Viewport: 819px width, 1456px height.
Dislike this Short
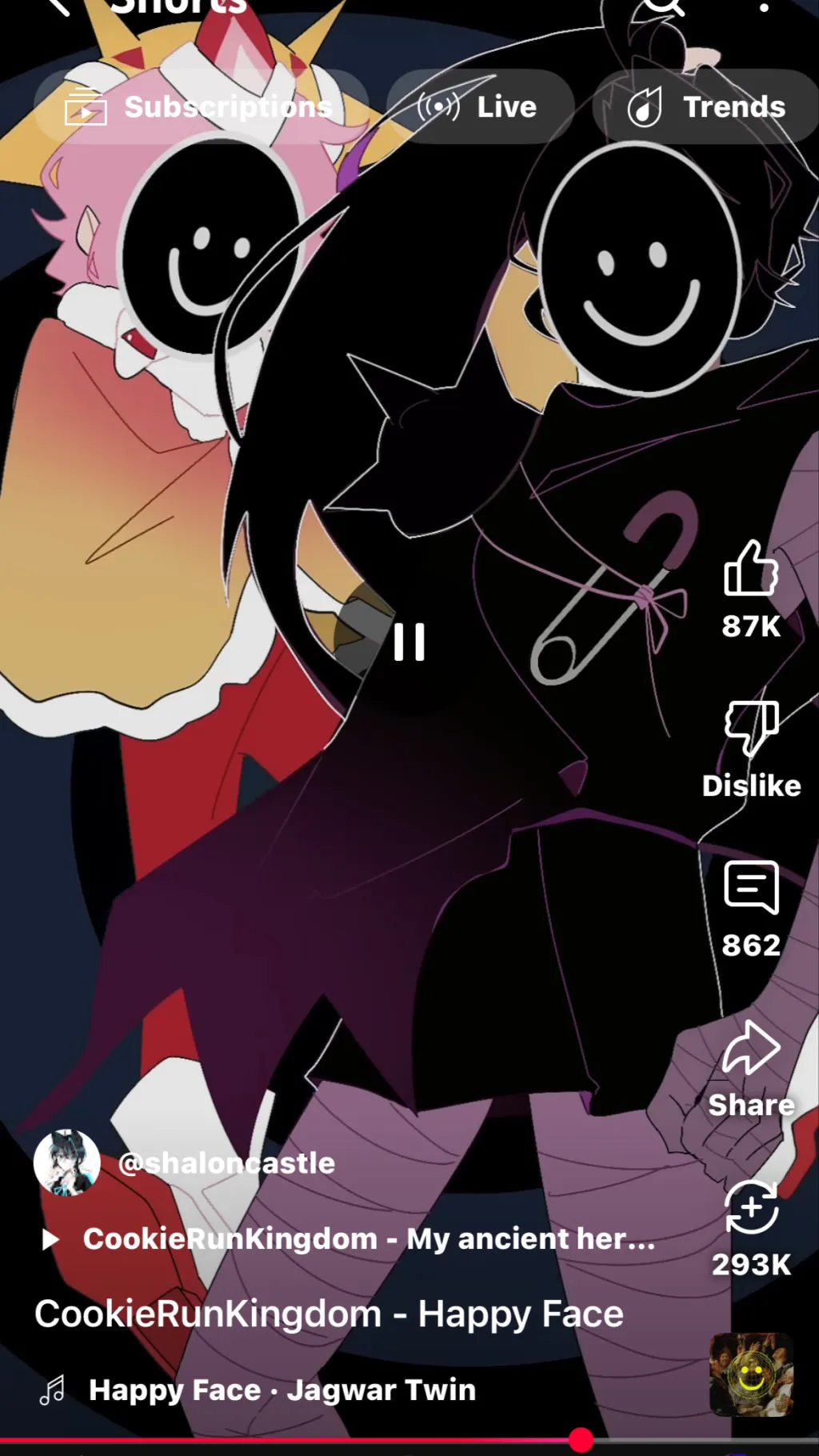(x=751, y=728)
